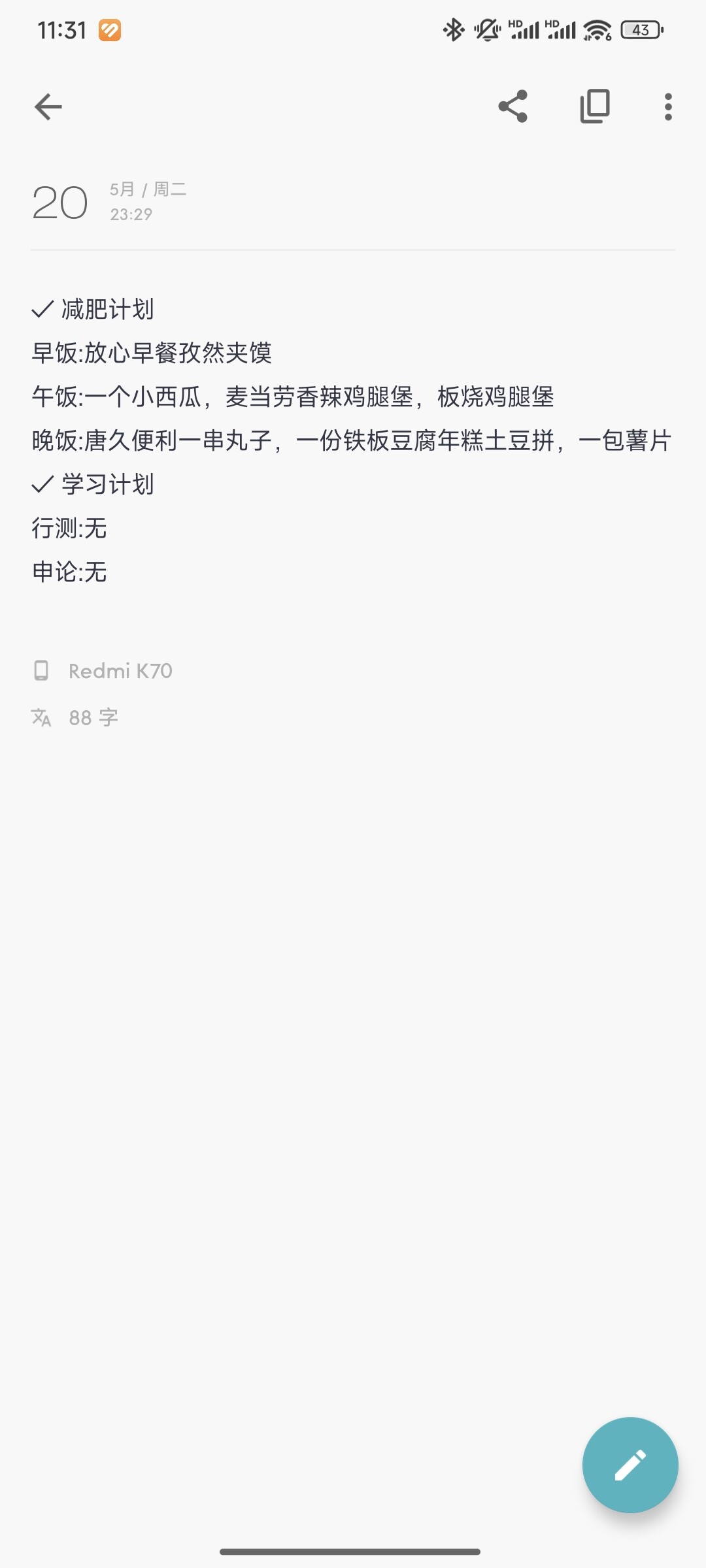Open the three-dot overflow menu
Viewport: 706px width, 1568px height.
[x=667, y=106]
